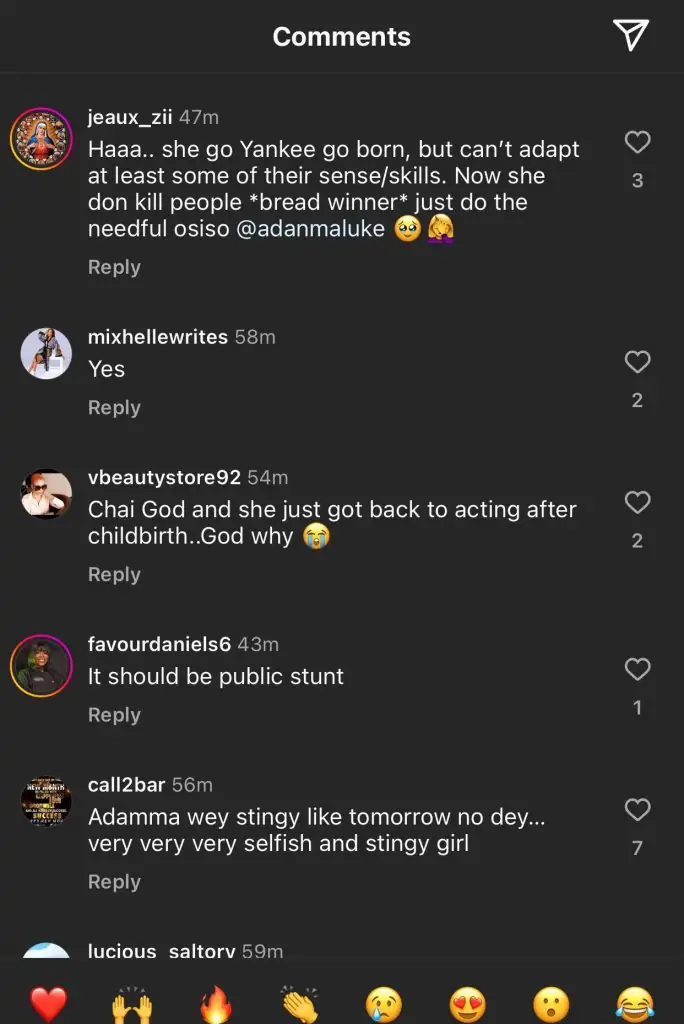
Task: Open jeaux_zii's profile picture
Action: (42, 139)
